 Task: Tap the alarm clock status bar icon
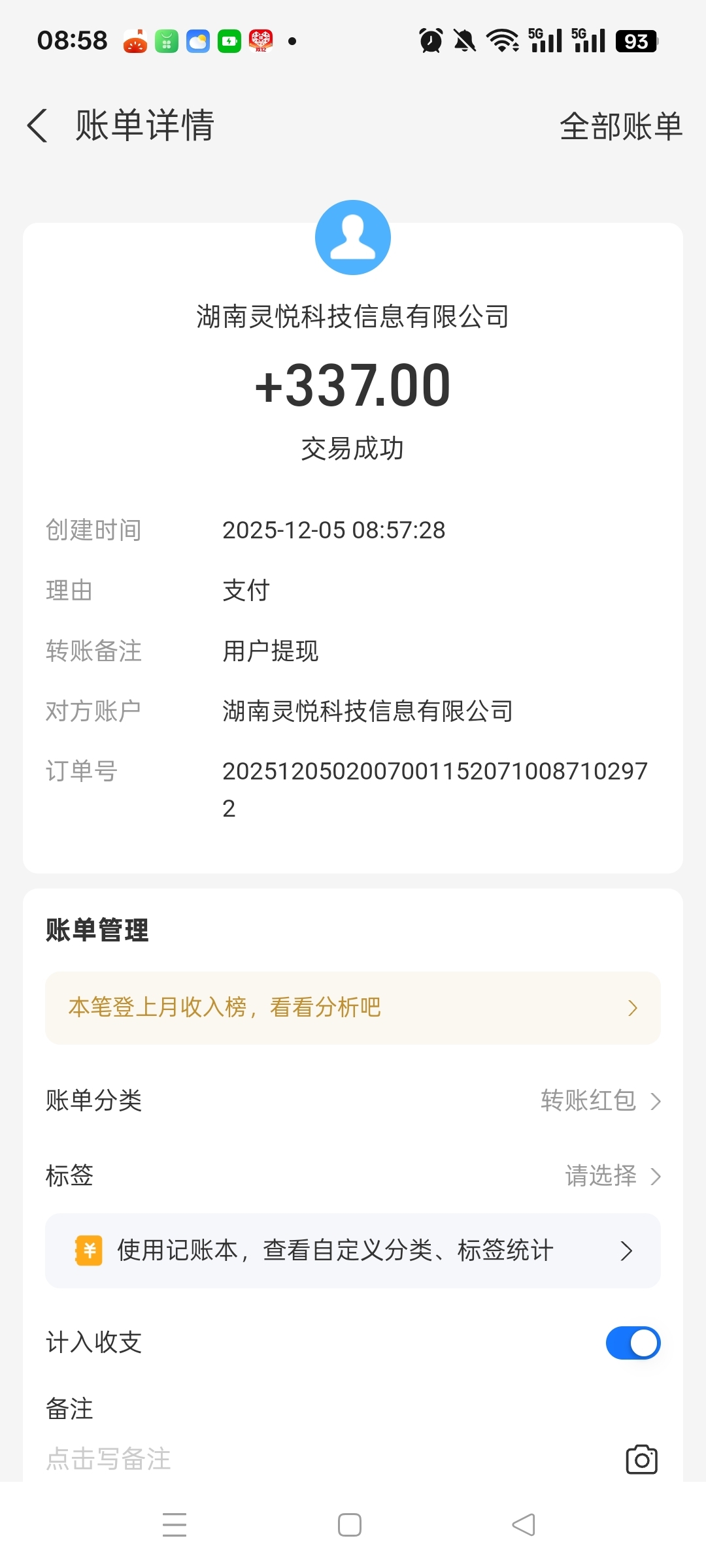430,41
